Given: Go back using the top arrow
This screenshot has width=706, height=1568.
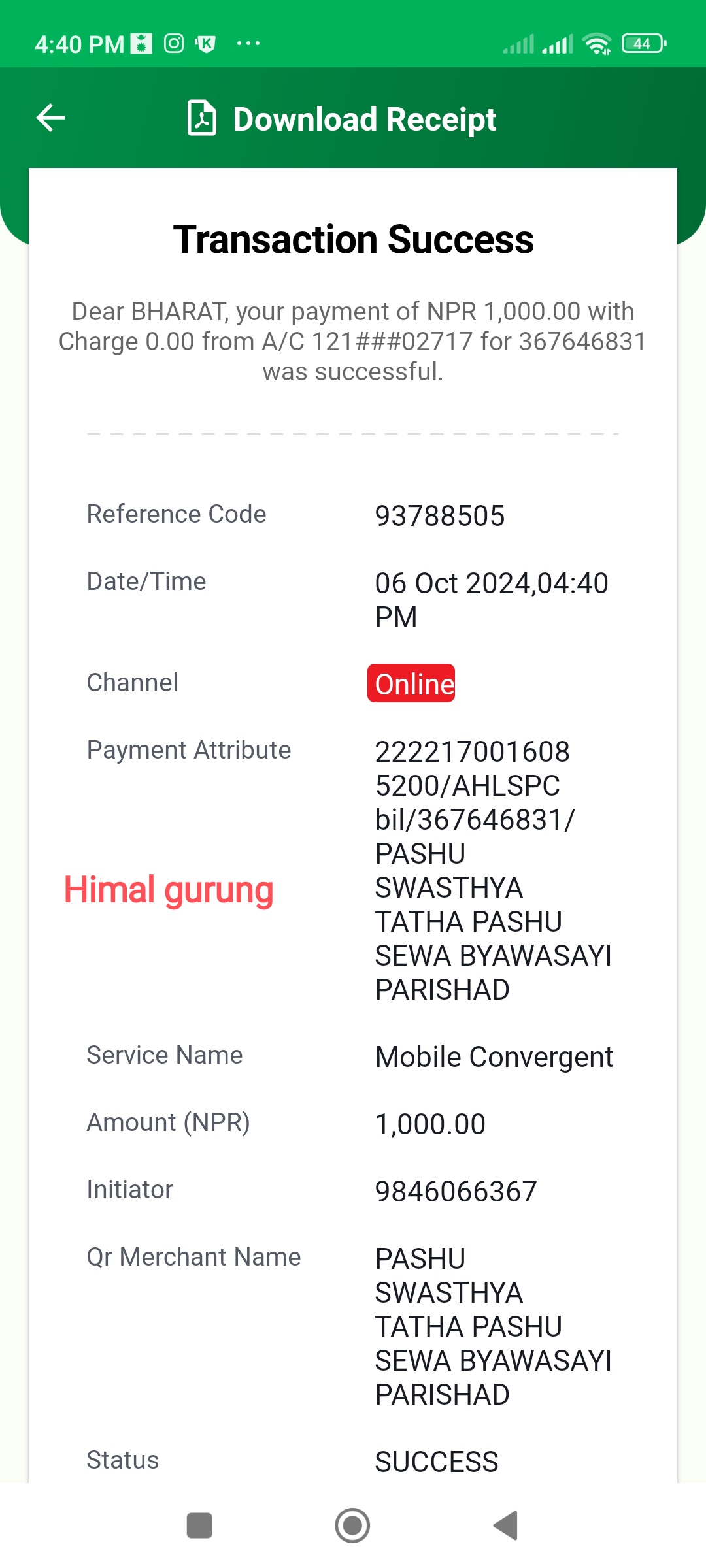Looking at the screenshot, I should [x=50, y=118].
